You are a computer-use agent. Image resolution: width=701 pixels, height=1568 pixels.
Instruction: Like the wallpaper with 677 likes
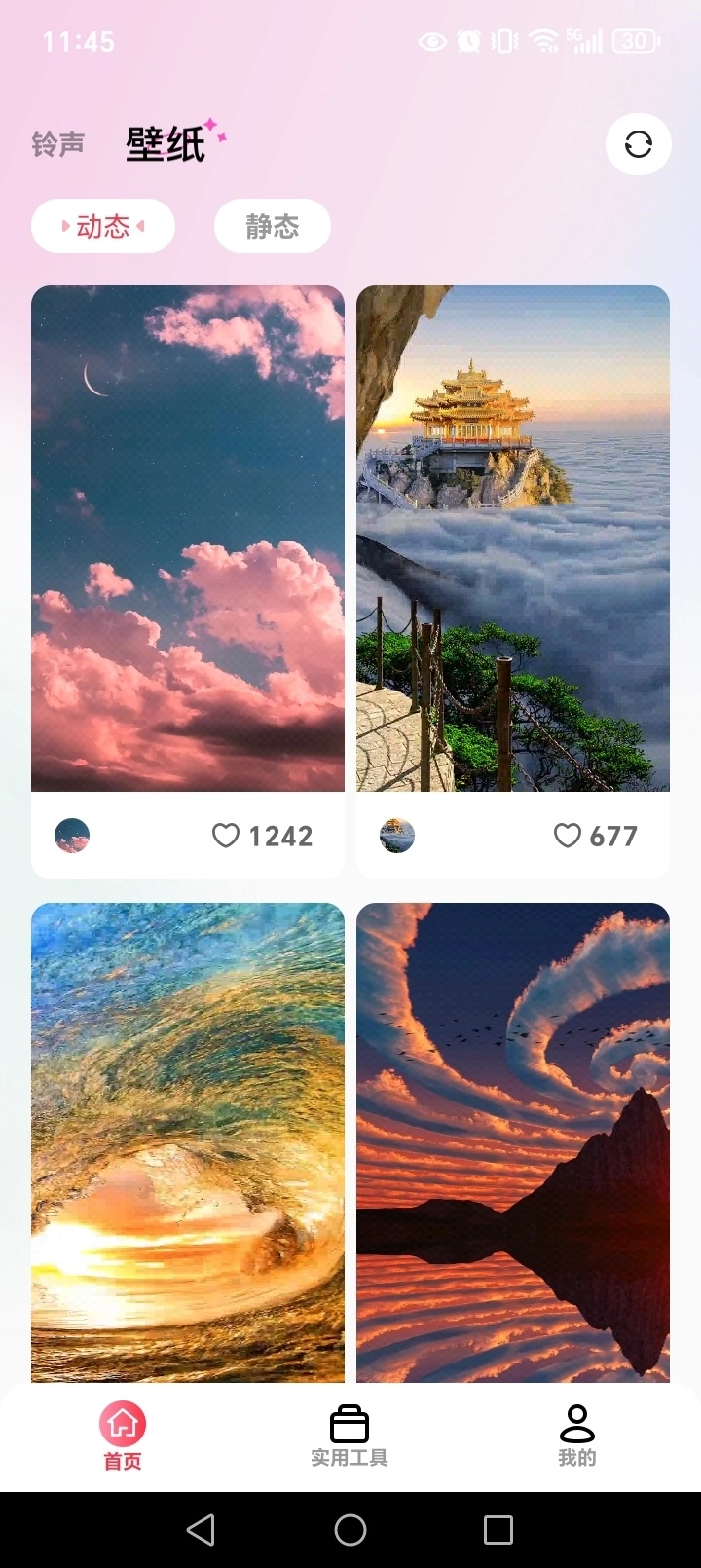click(568, 836)
